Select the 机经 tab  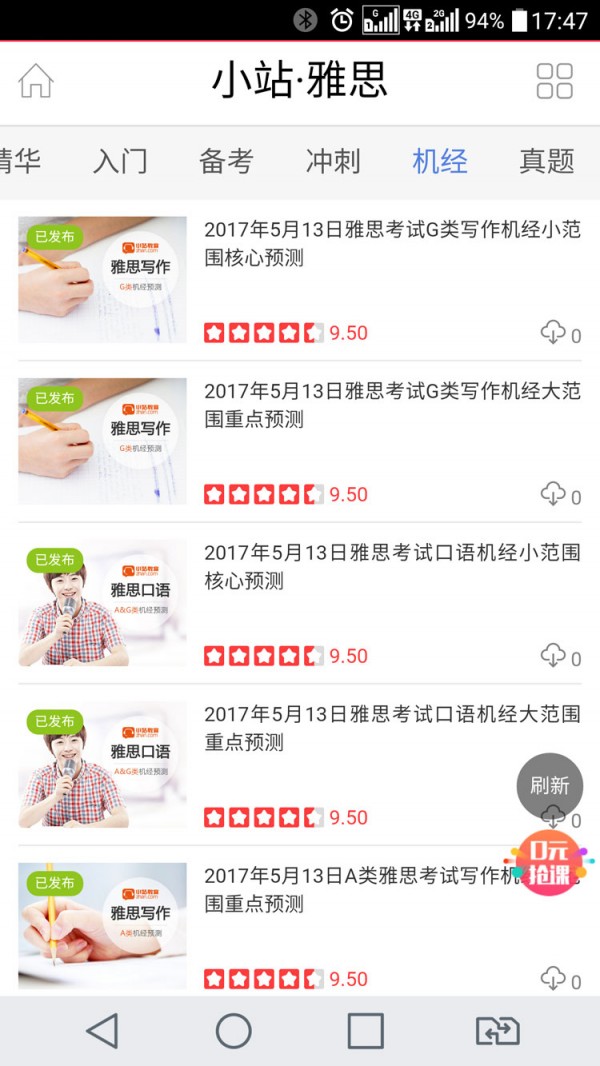coord(440,161)
